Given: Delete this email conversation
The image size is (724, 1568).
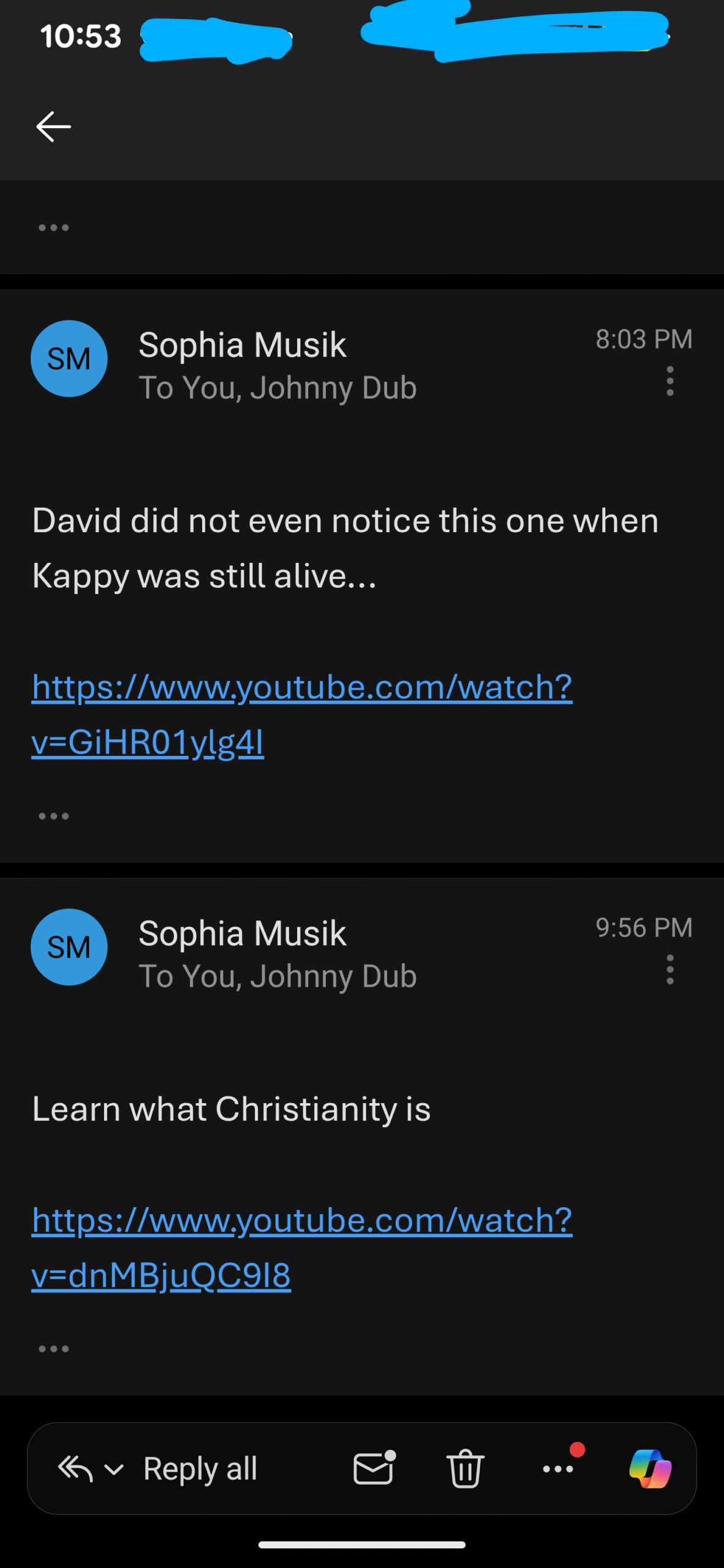Looking at the screenshot, I should click(466, 1469).
